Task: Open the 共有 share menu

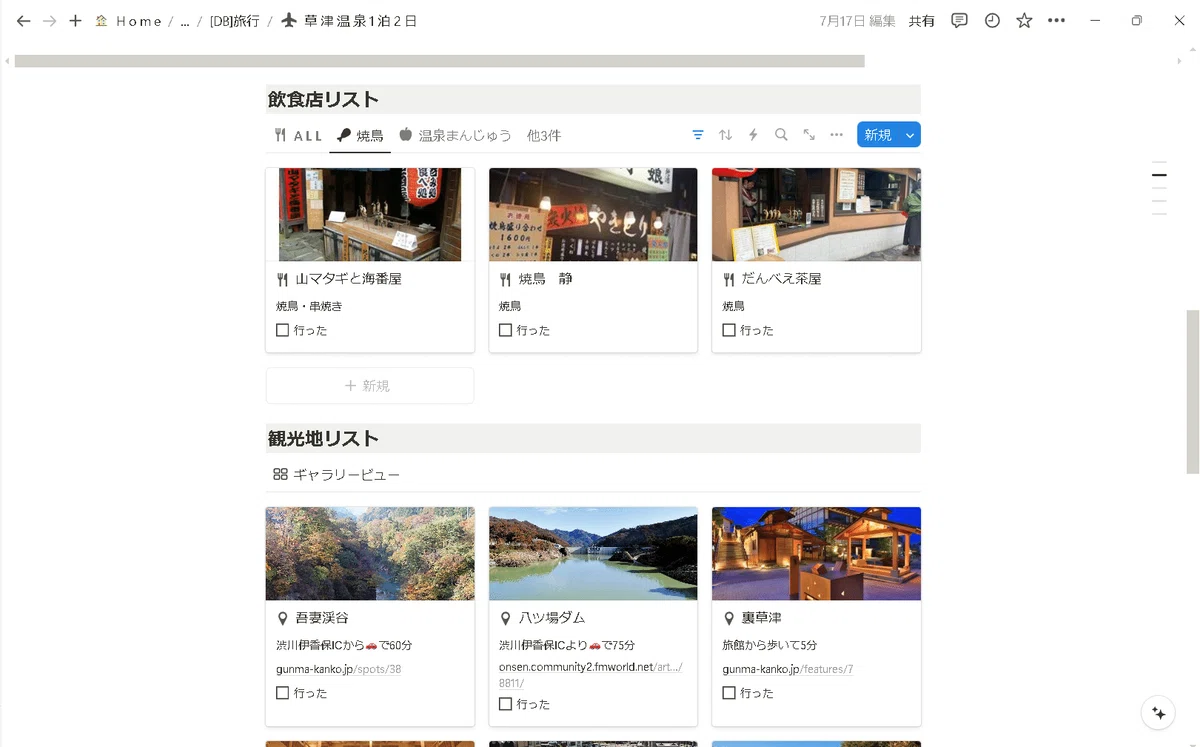Action: click(922, 21)
